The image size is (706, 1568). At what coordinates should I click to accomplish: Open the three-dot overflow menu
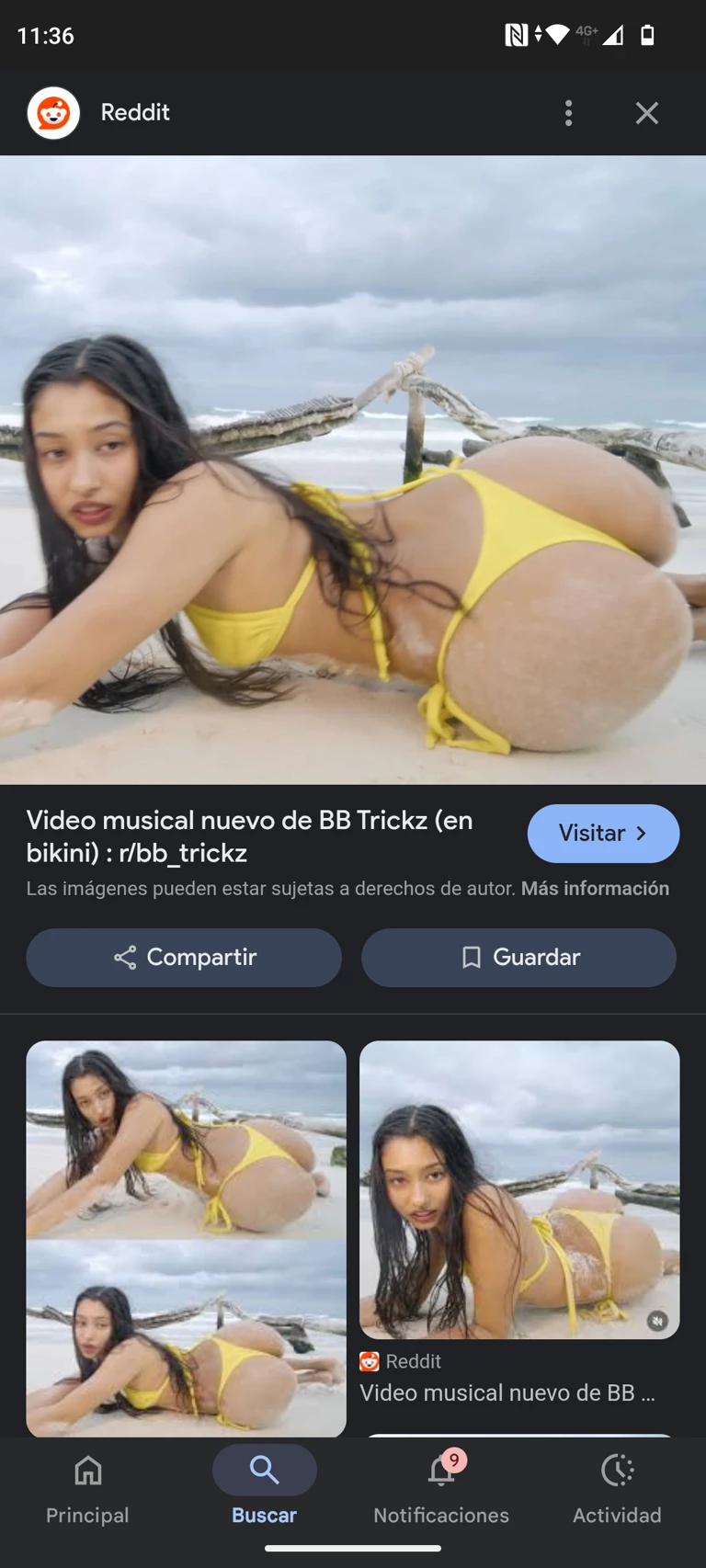point(569,113)
